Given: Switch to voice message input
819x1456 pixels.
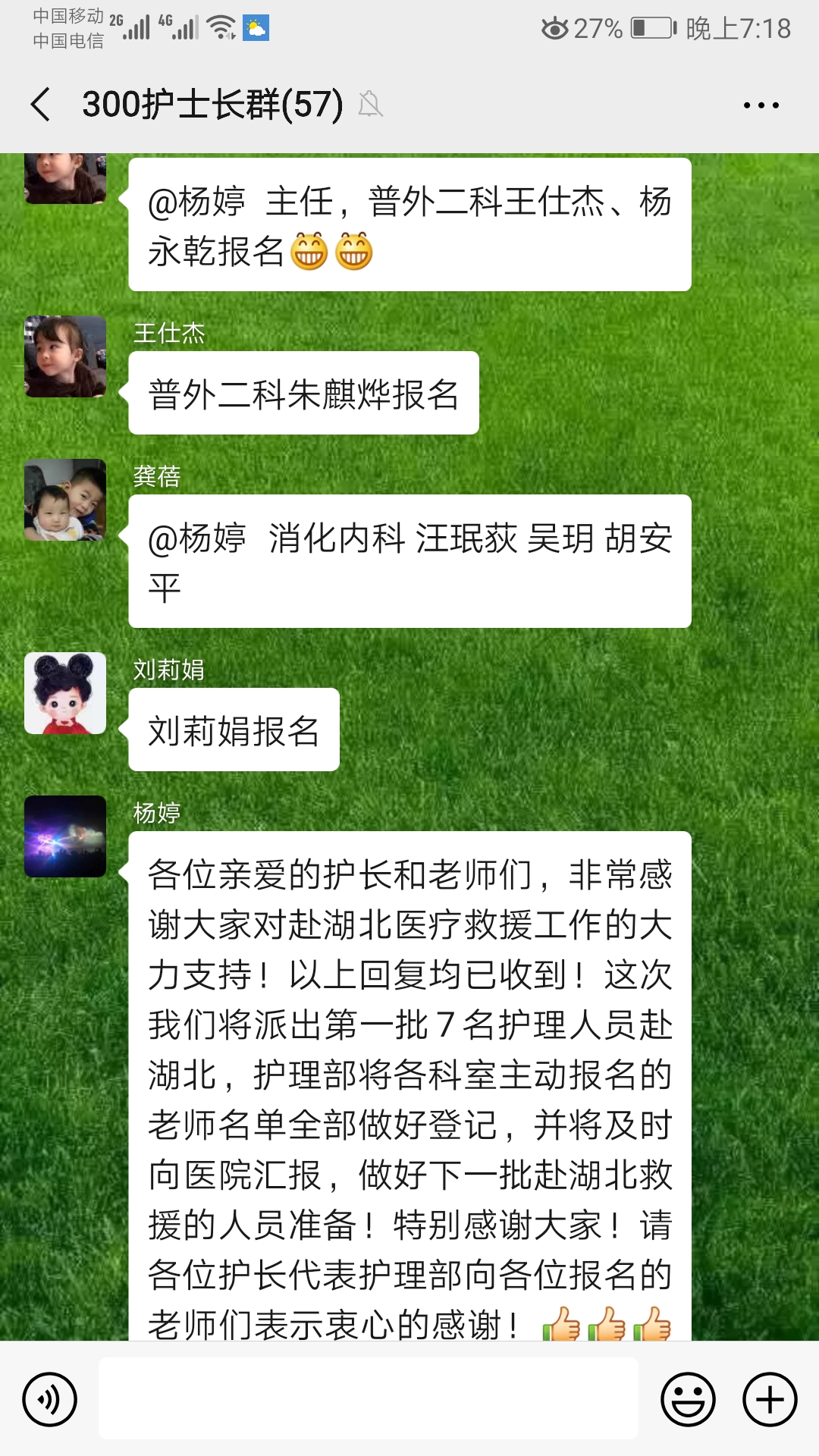Looking at the screenshot, I should point(50,1399).
